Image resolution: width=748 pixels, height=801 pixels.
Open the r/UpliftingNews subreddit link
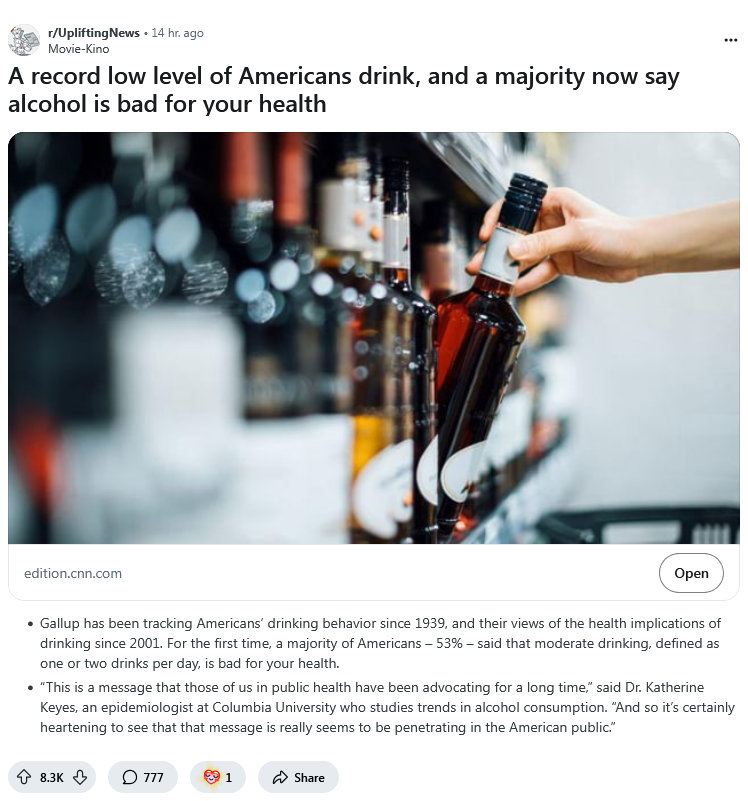click(x=94, y=33)
